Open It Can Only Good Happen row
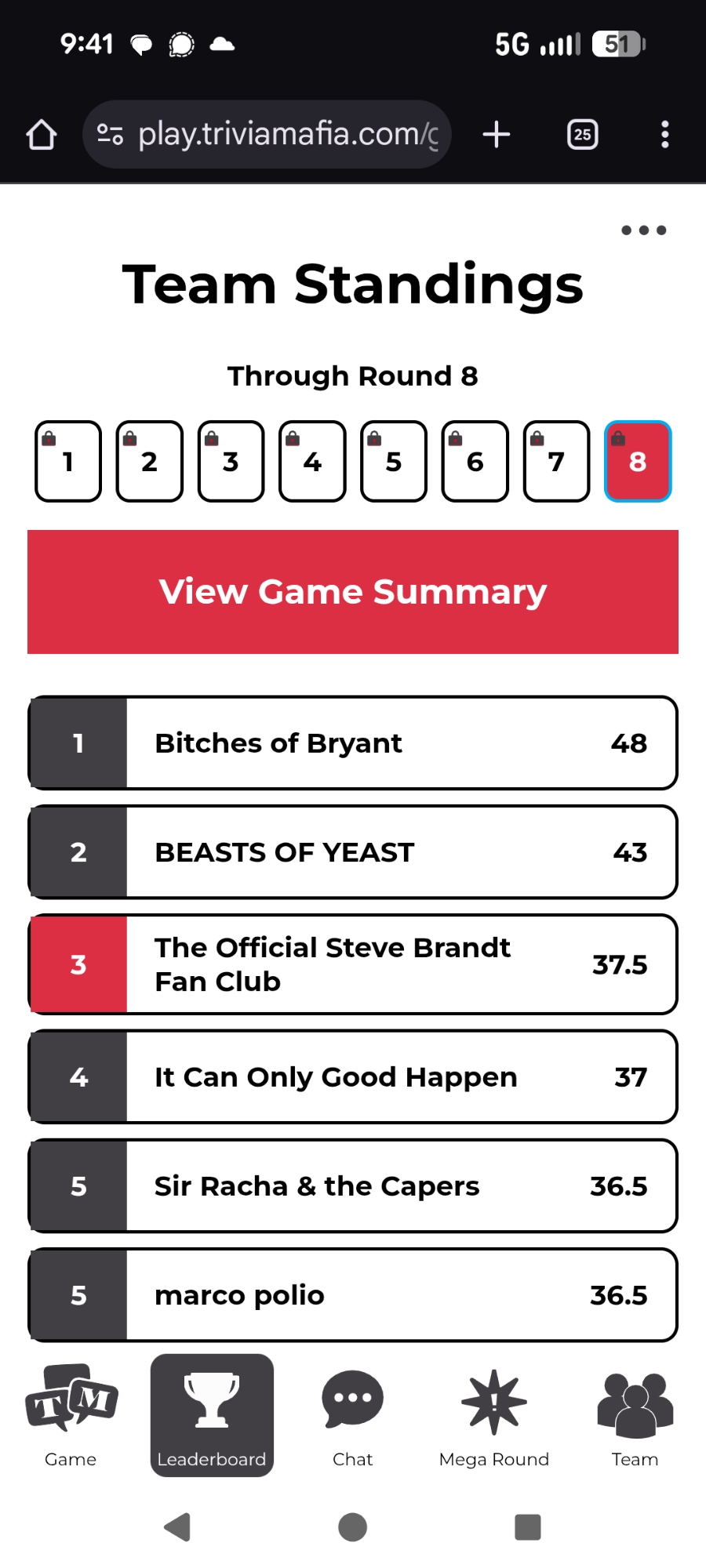706x1568 pixels. (x=353, y=1076)
